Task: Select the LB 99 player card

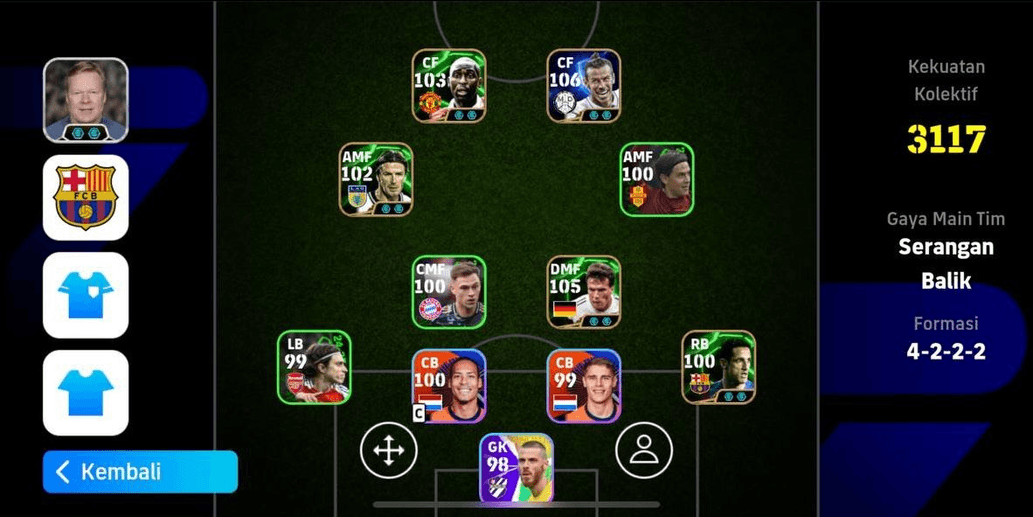Action: pos(314,367)
